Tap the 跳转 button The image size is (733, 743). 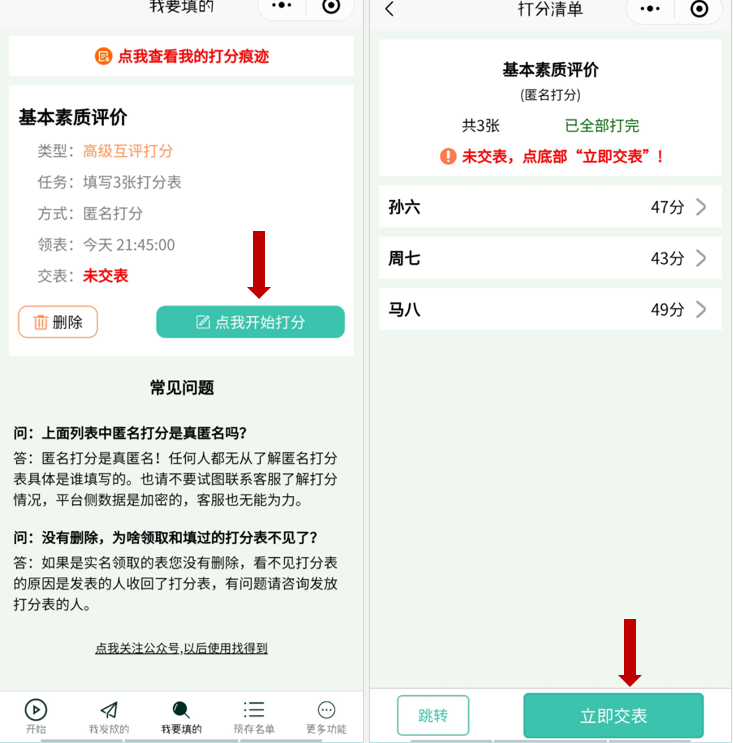pos(433,716)
